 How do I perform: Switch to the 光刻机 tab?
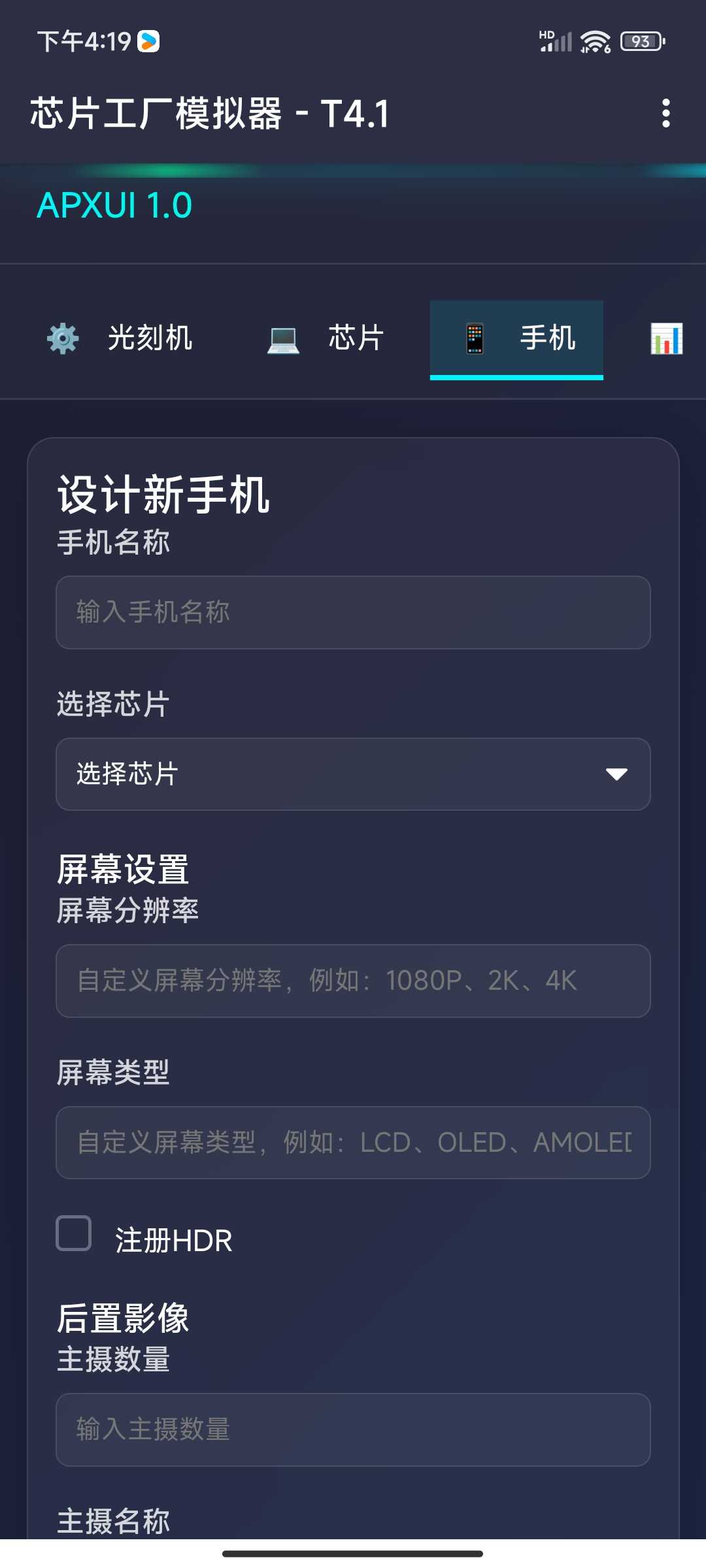(120, 338)
